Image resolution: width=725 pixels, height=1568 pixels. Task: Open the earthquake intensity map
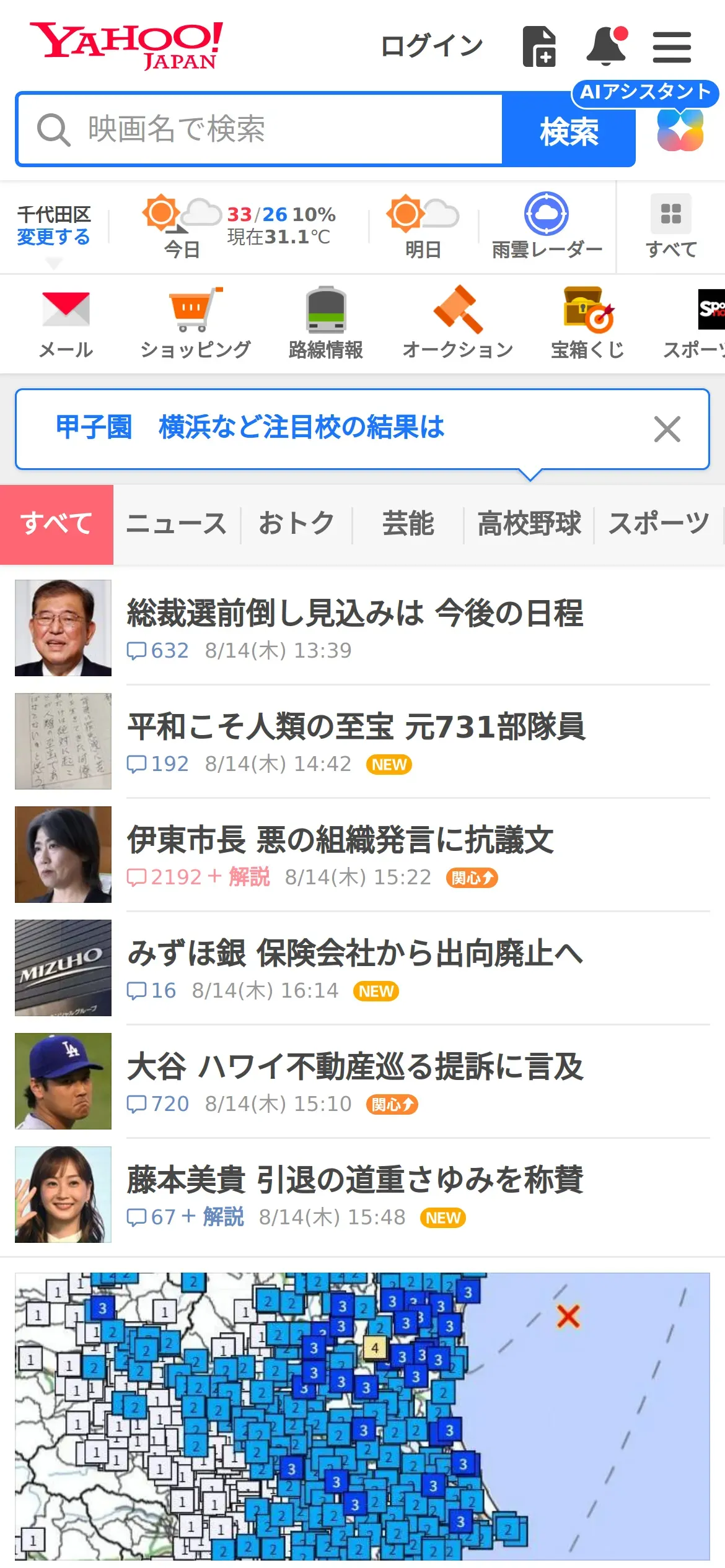coord(362,1416)
